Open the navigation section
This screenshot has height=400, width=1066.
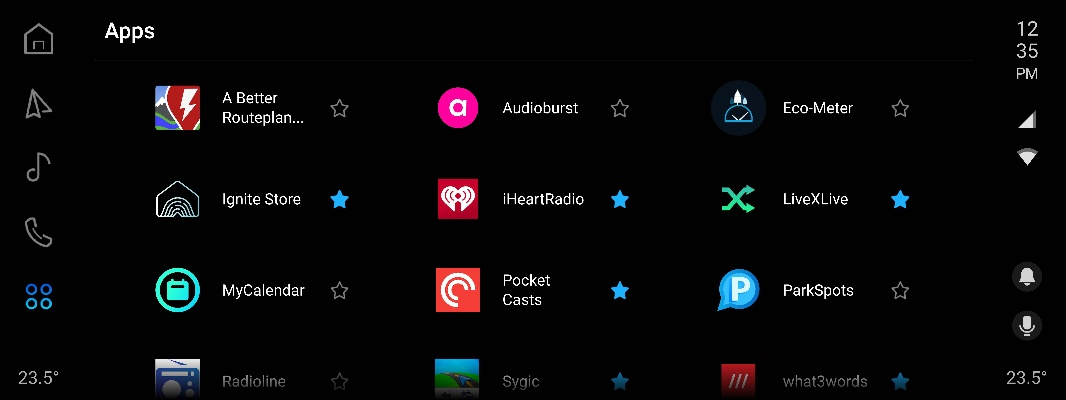pyautogui.click(x=38, y=103)
